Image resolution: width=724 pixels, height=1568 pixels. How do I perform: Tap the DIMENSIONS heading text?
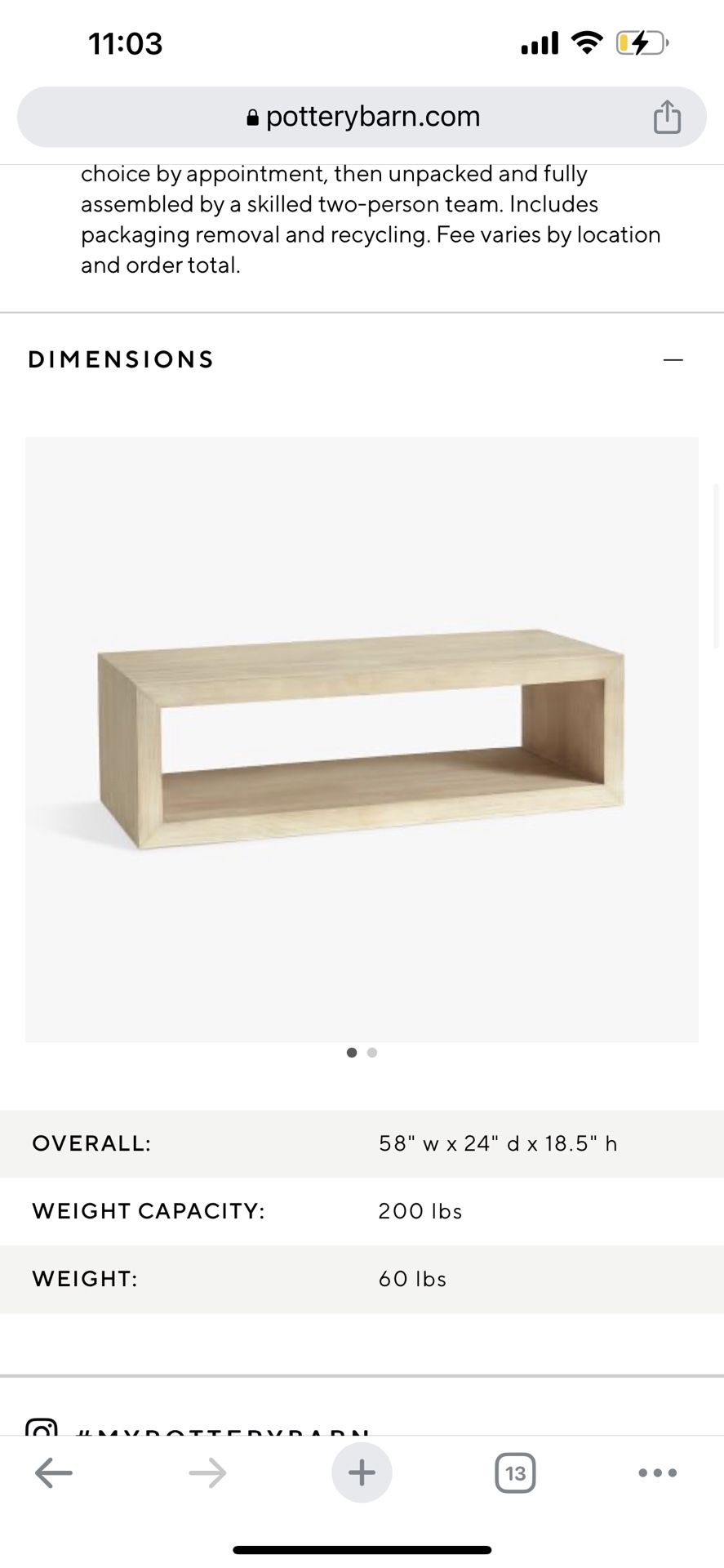click(x=121, y=359)
